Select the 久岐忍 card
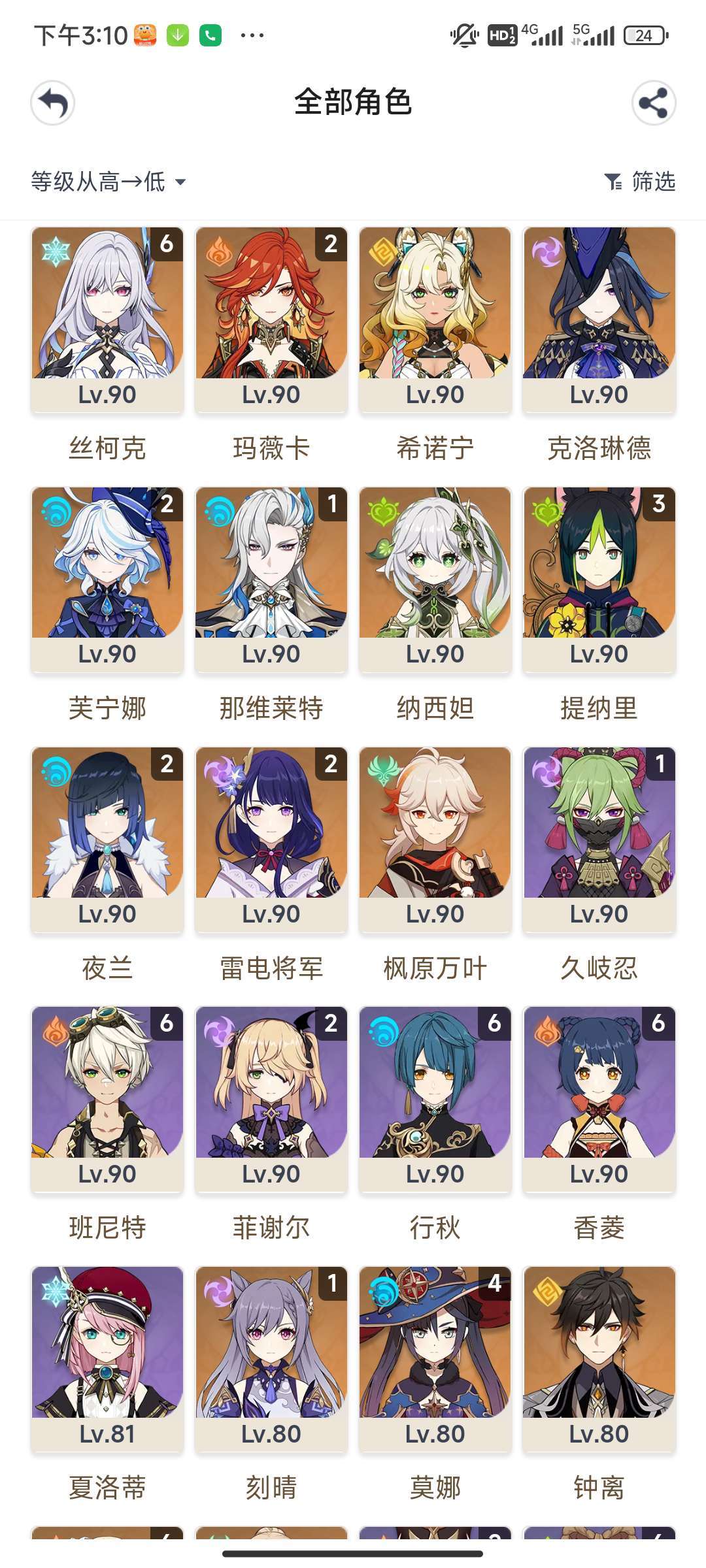706x1568 pixels. click(x=599, y=840)
